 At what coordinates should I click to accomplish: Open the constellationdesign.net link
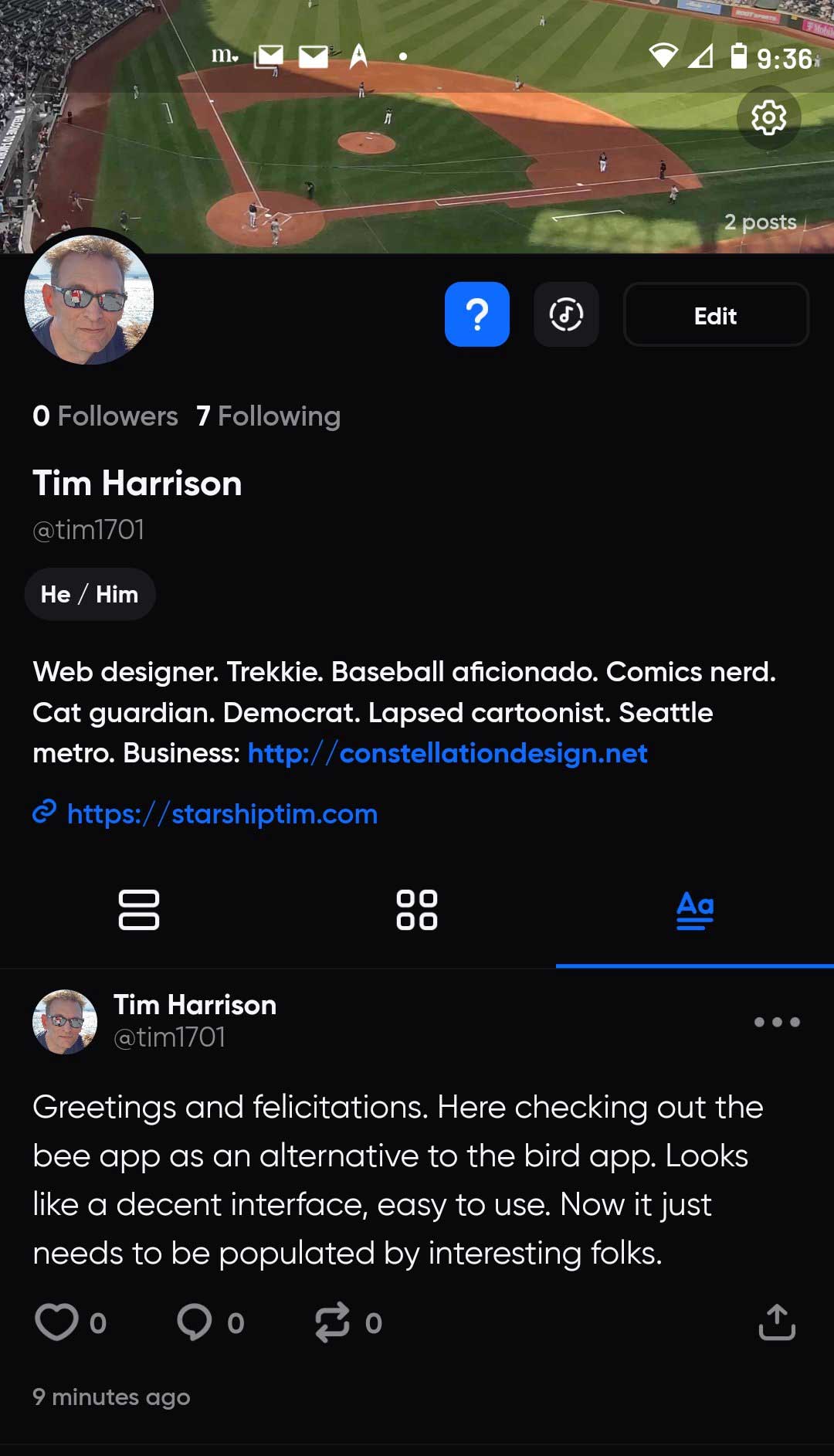pos(448,753)
